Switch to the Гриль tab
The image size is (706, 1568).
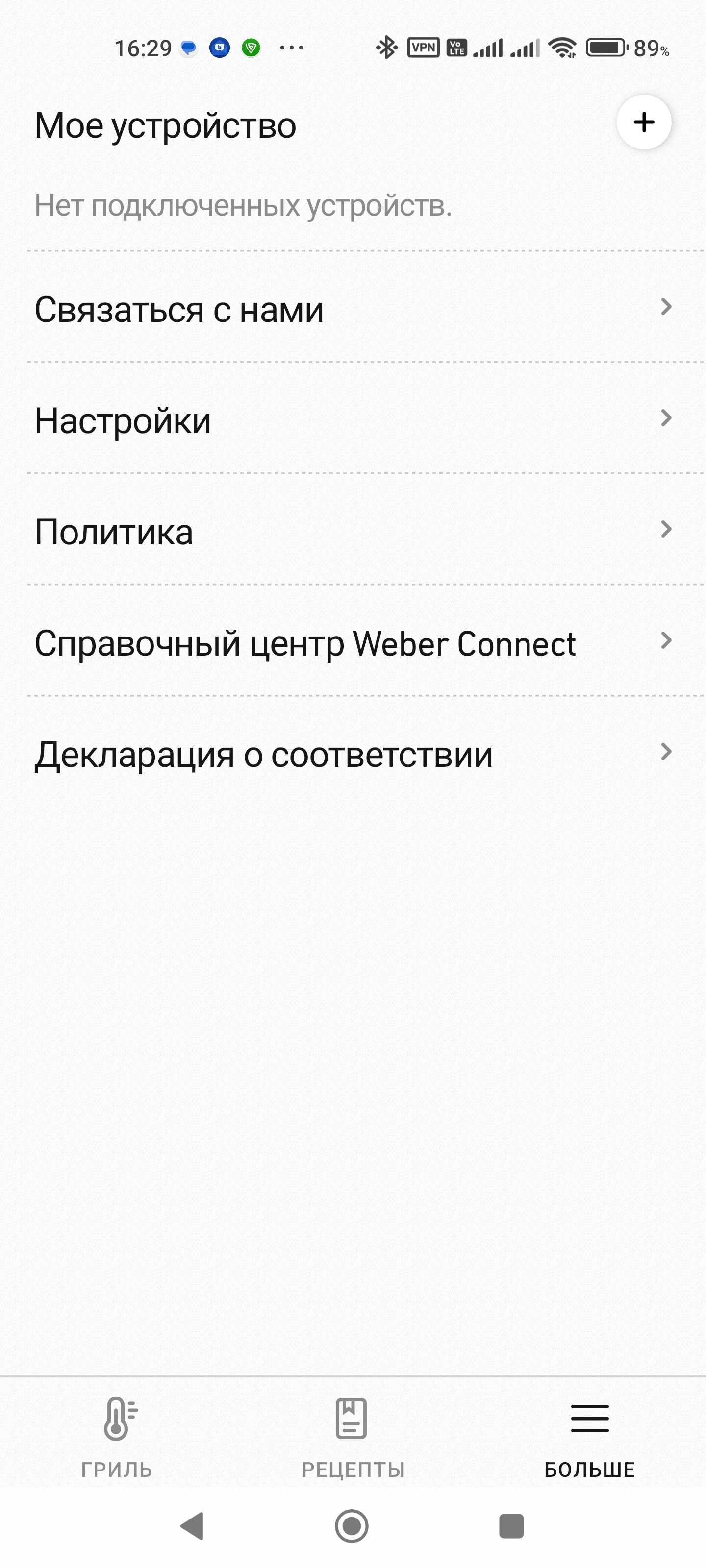117,1437
